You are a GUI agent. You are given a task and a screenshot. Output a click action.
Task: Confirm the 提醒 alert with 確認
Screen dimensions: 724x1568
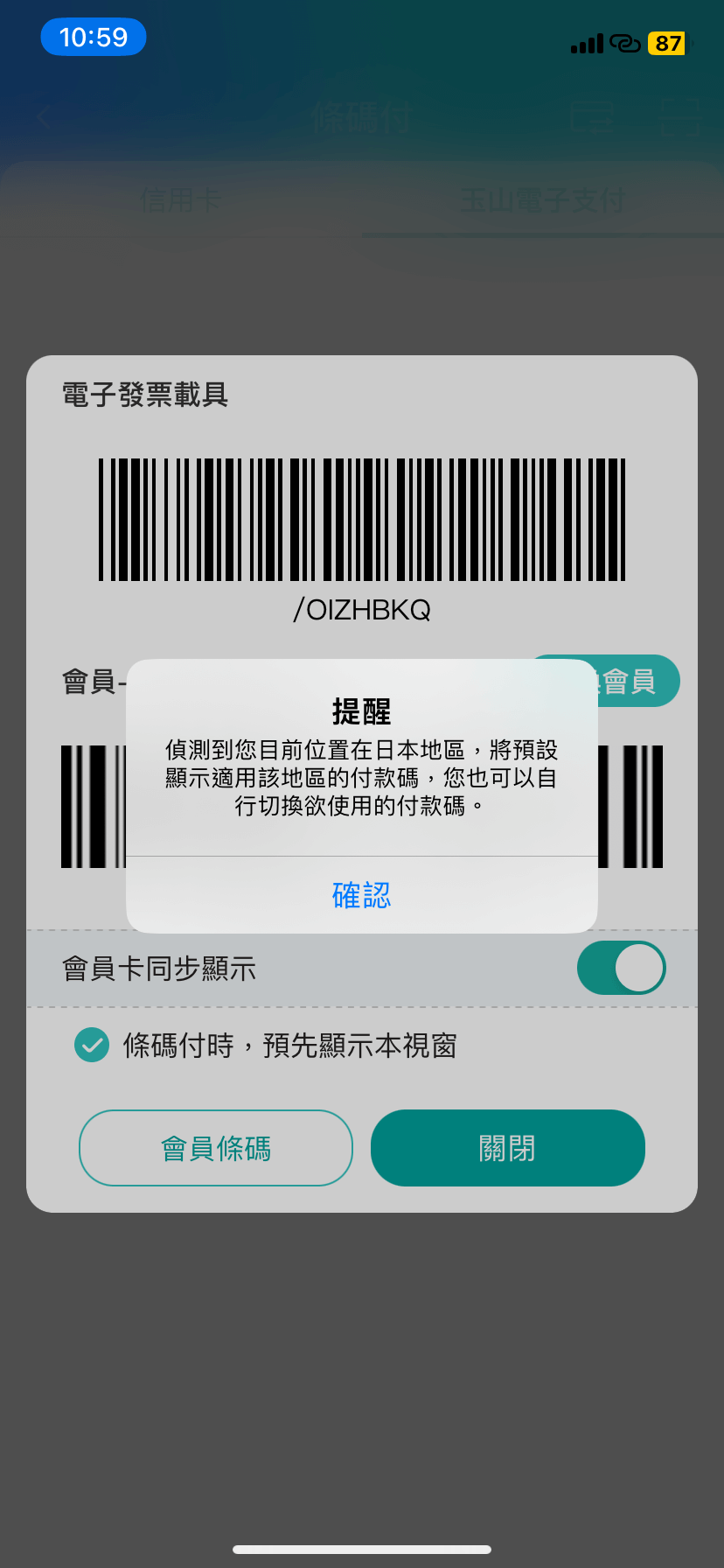[361, 895]
